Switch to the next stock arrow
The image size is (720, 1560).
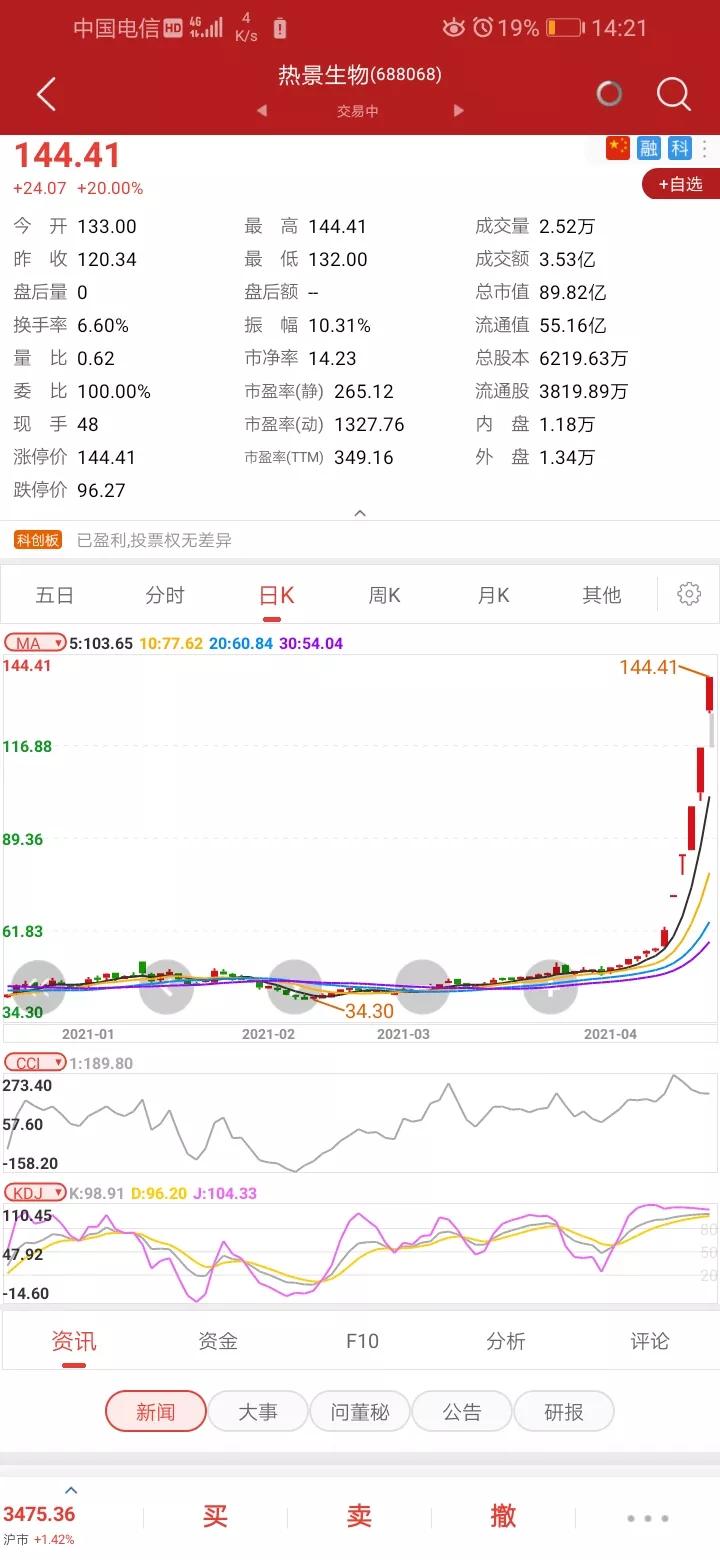(459, 111)
